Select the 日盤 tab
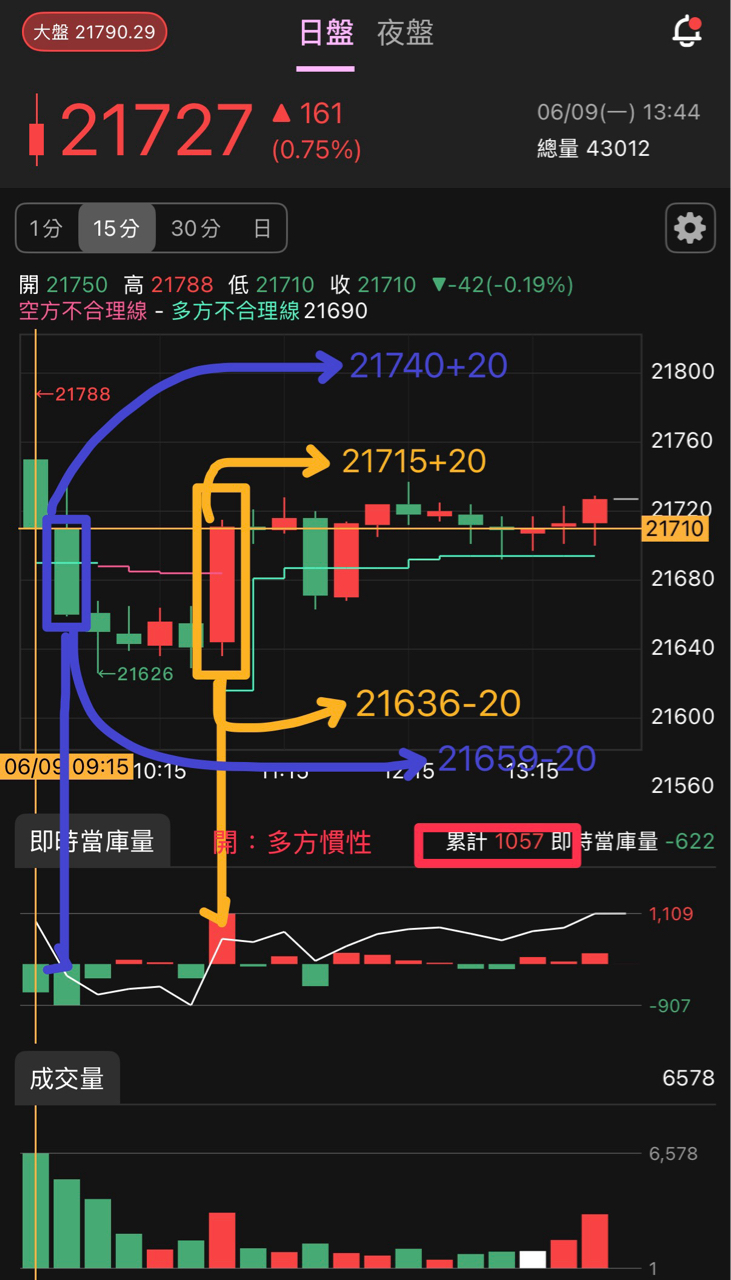The image size is (731, 1280). click(326, 33)
